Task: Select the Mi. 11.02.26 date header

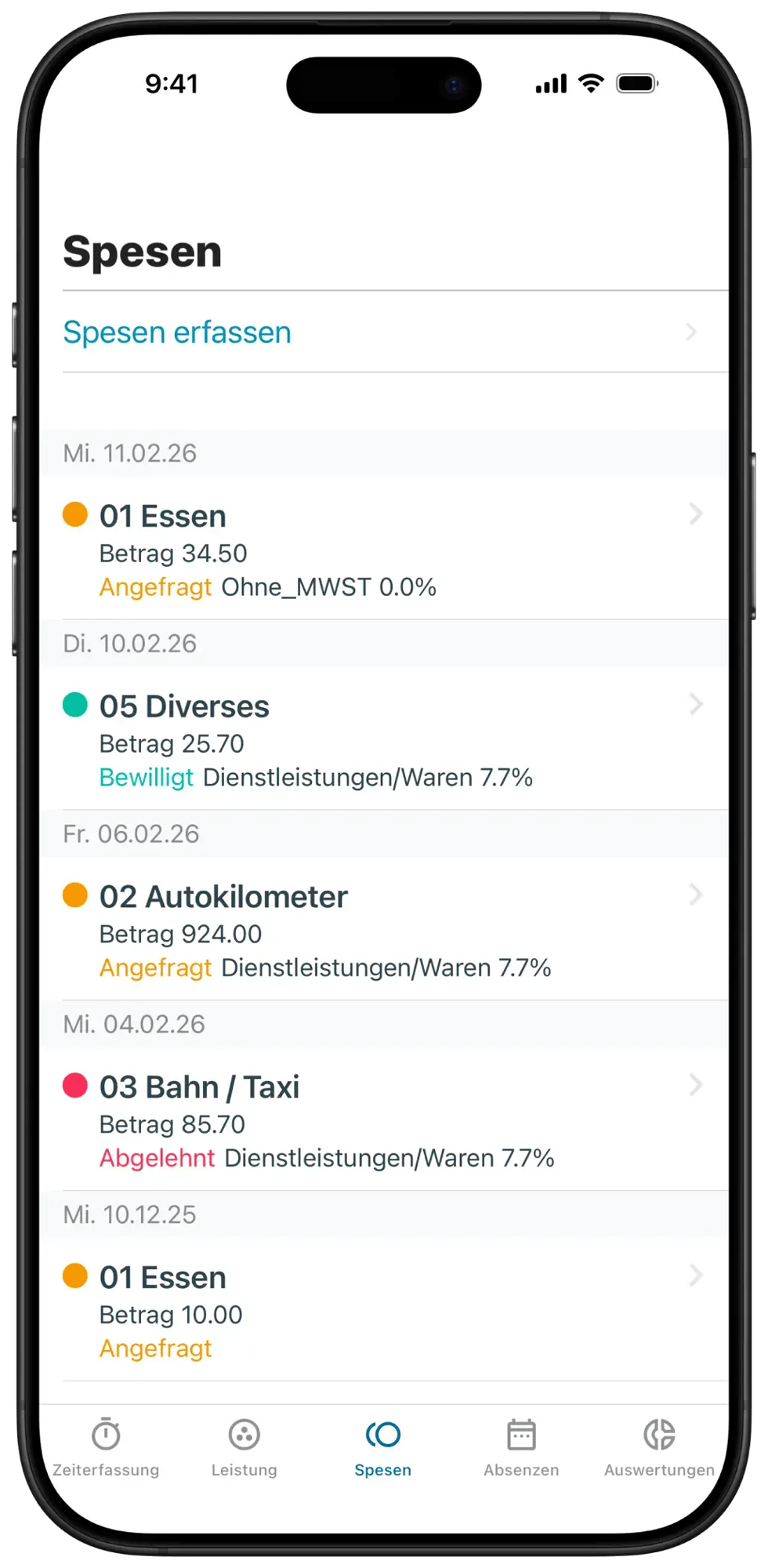Action: [130, 453]
